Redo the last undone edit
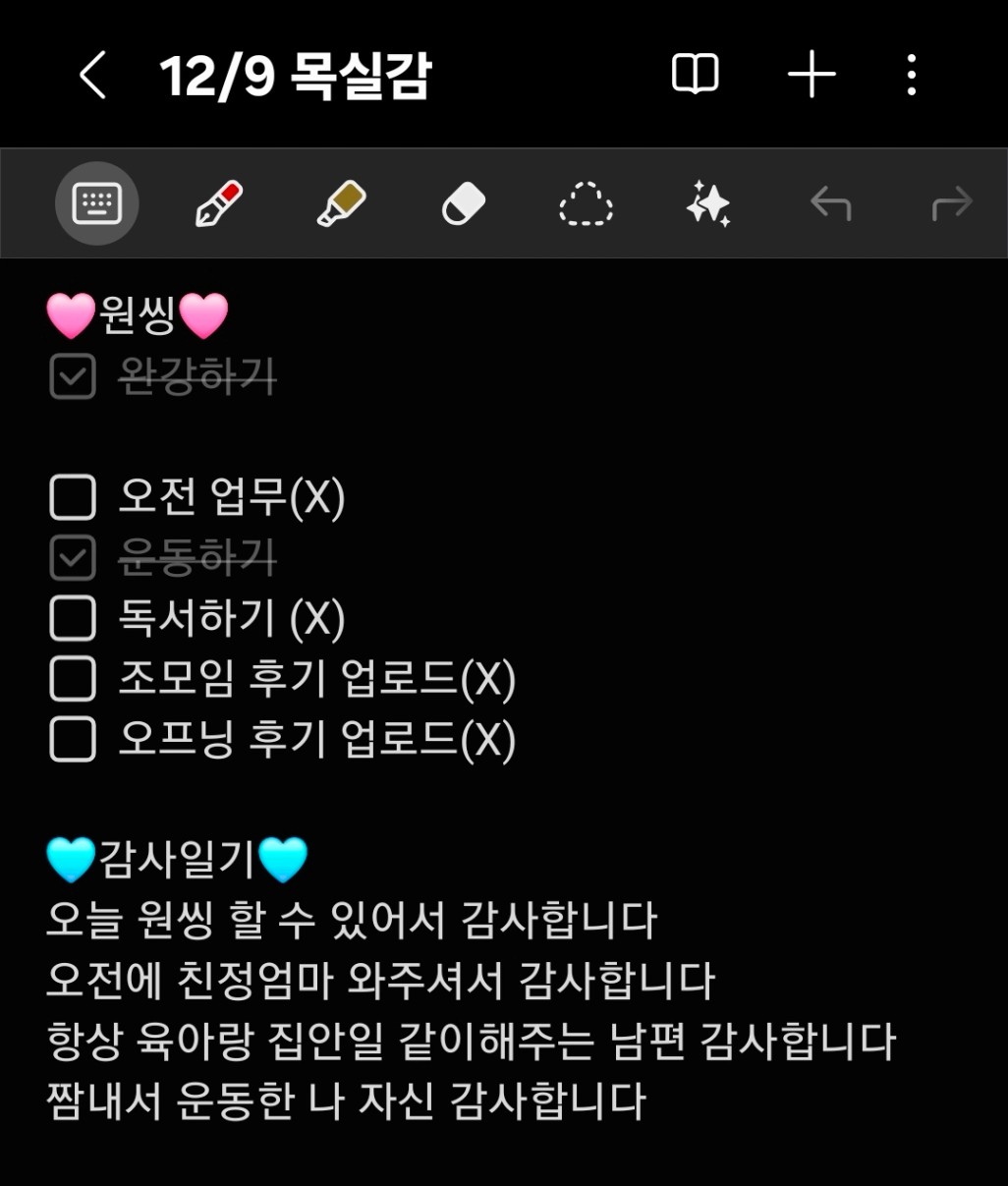 [951, 204]
